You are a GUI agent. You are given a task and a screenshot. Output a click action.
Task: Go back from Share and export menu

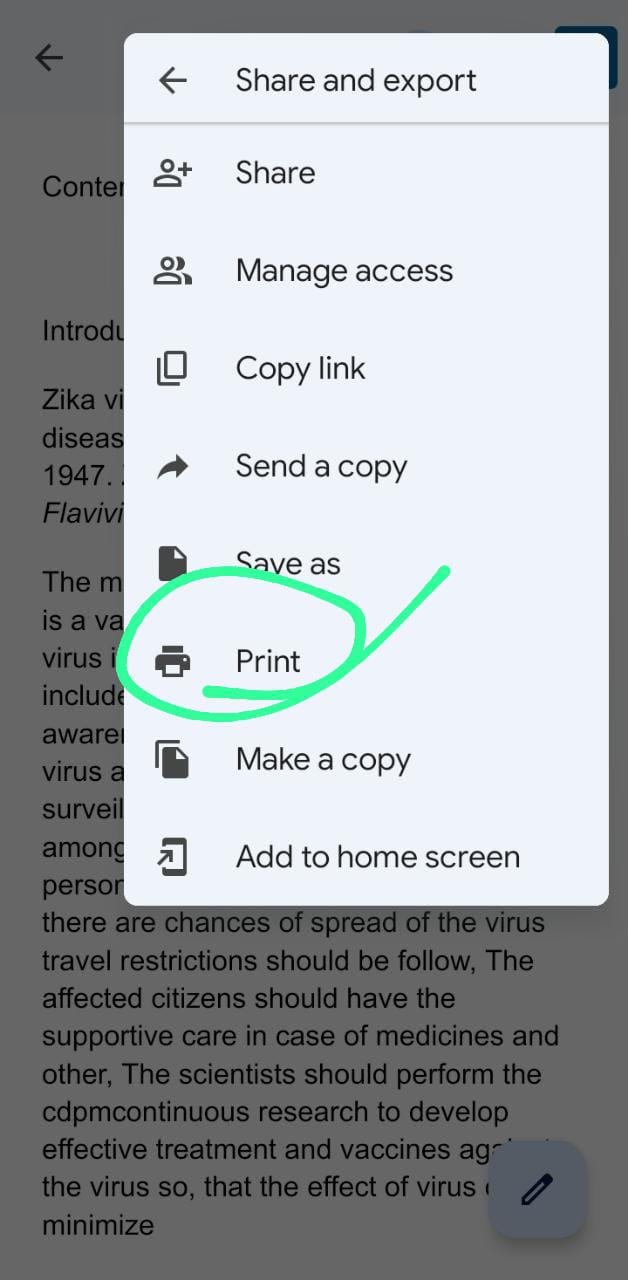173,81
